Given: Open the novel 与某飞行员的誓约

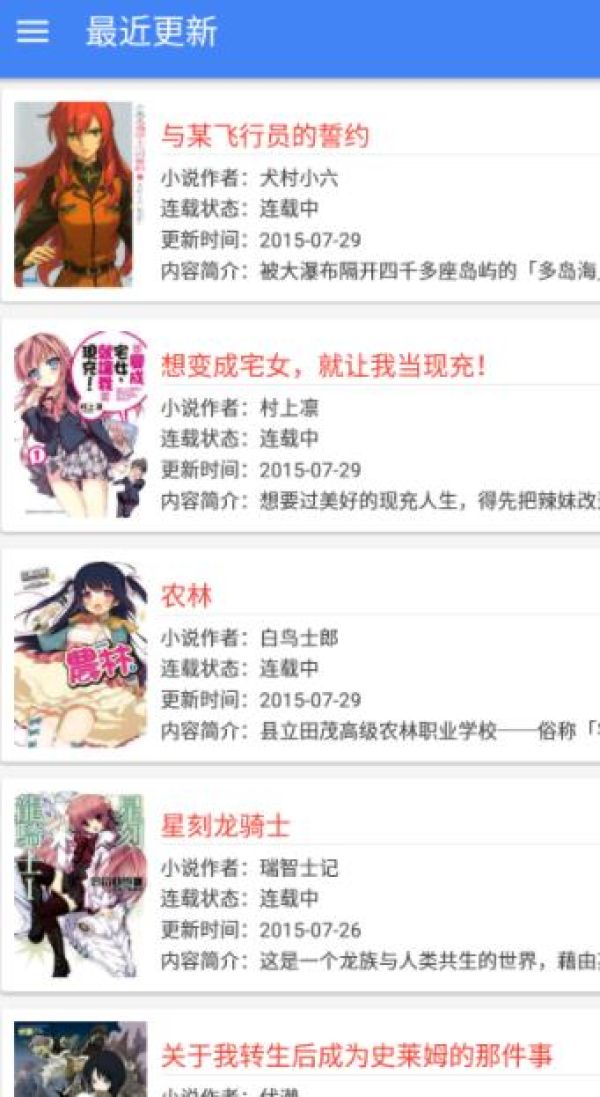Looking at the screenshot, I should [265, 136].
